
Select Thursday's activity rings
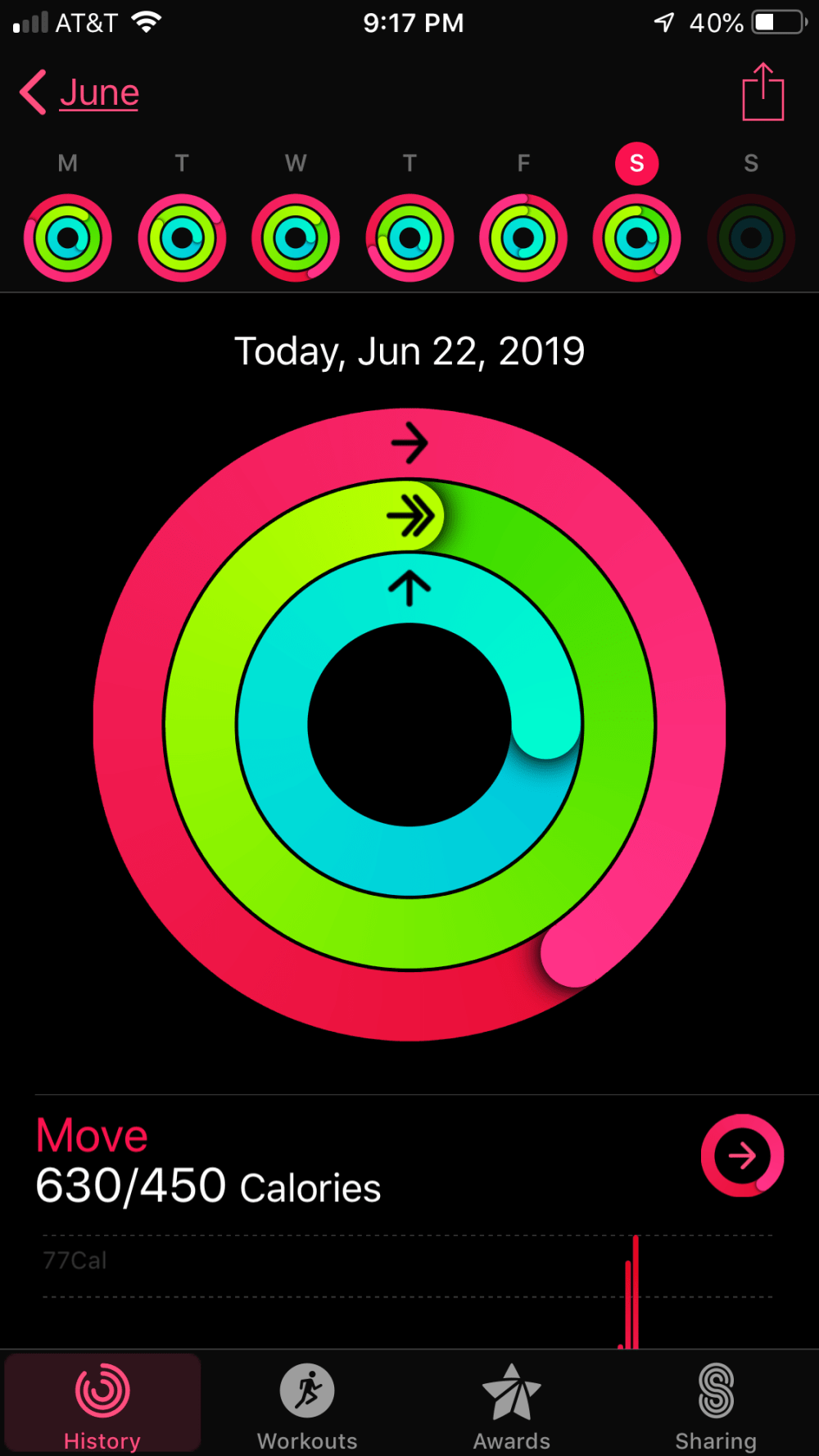pyautogui.click(x=409, y=237)
